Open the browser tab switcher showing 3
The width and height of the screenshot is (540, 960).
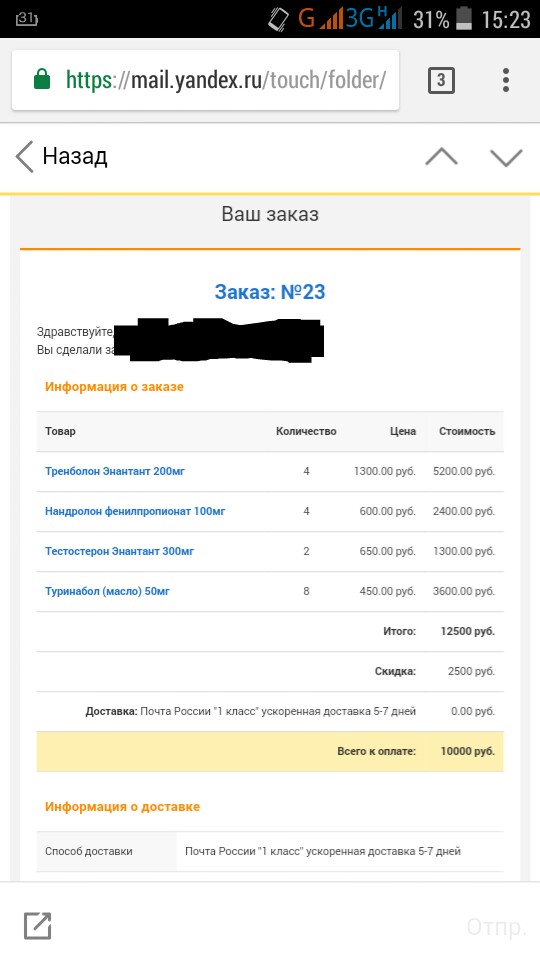click(x=441, y=80)
